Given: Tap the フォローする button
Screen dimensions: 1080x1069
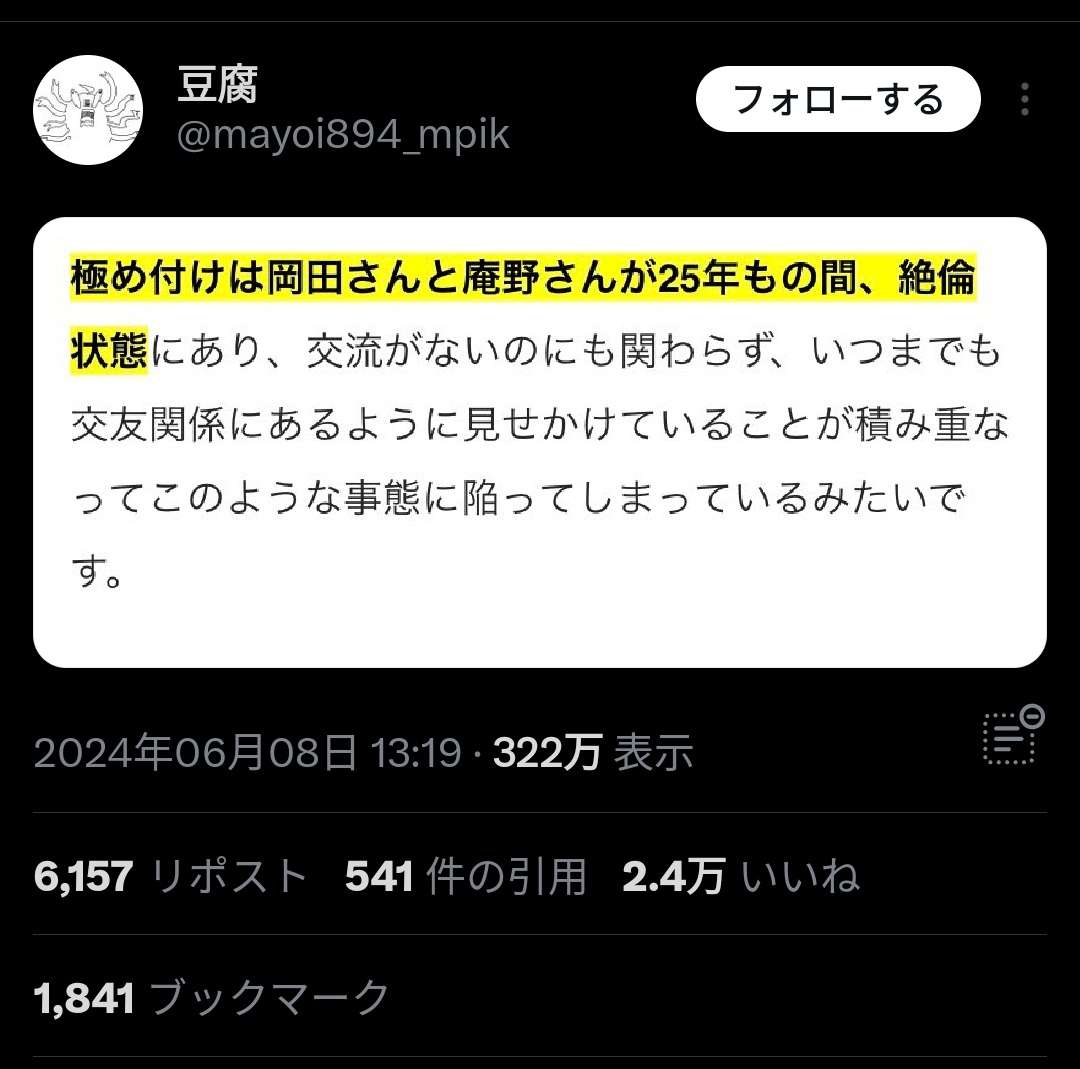Looking at the screenshot, I should coord(838,99).
